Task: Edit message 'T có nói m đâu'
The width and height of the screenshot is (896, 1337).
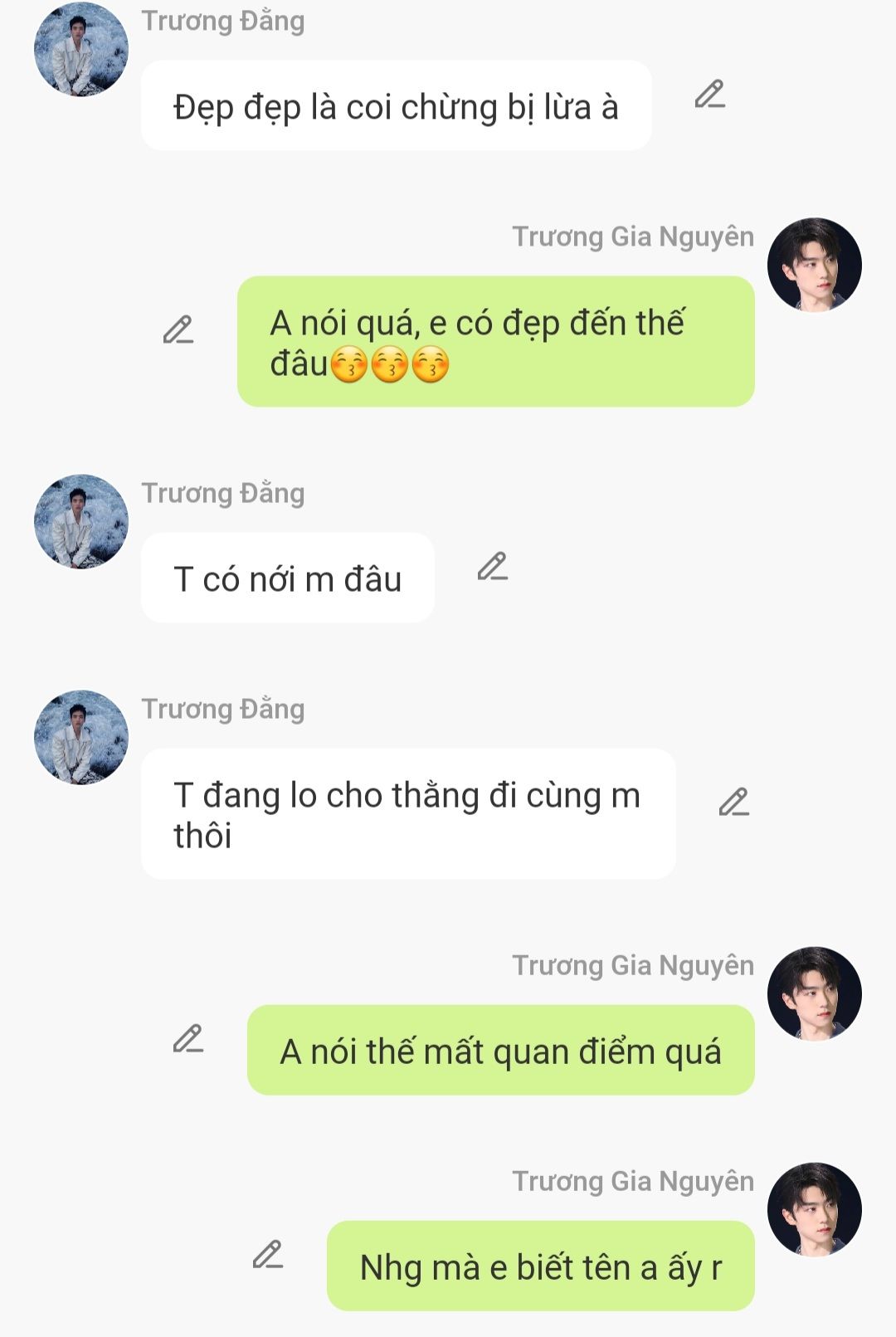Action: pos(492,567)
